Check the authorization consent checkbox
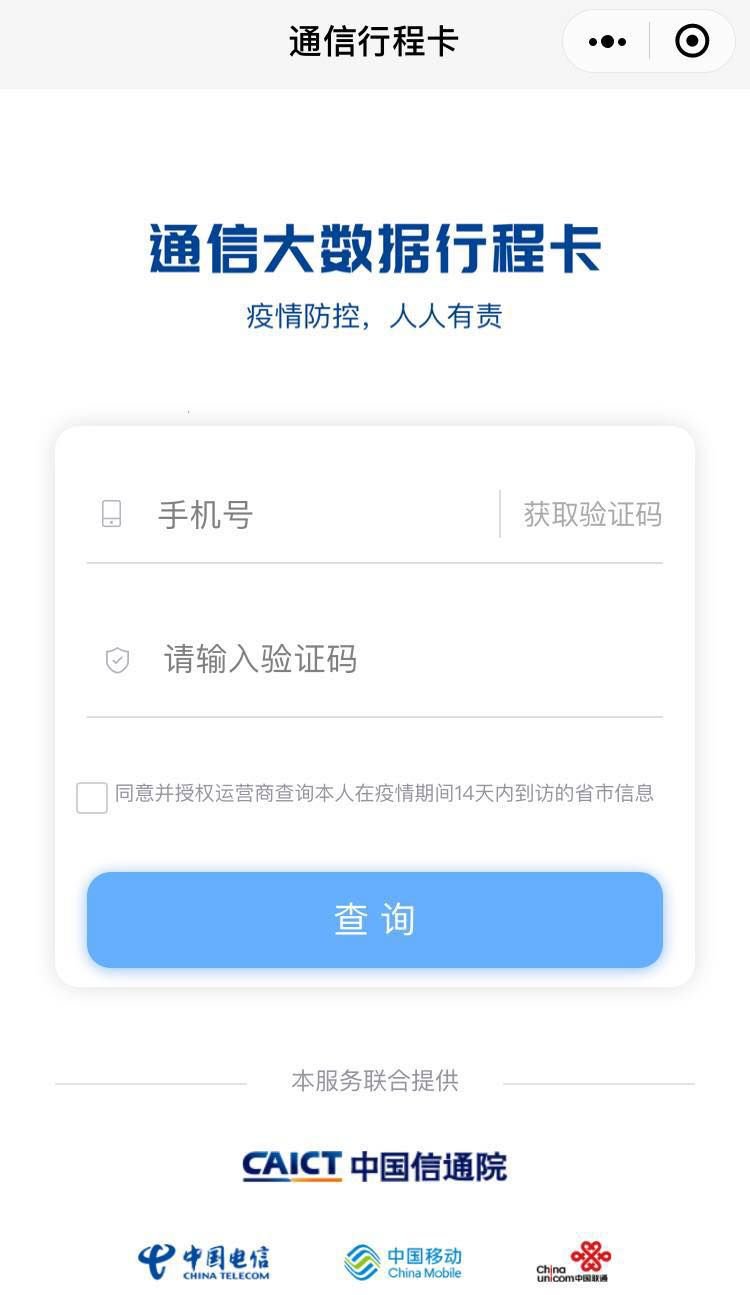Viewport: 750px width, 1295px height. (92, 798)
